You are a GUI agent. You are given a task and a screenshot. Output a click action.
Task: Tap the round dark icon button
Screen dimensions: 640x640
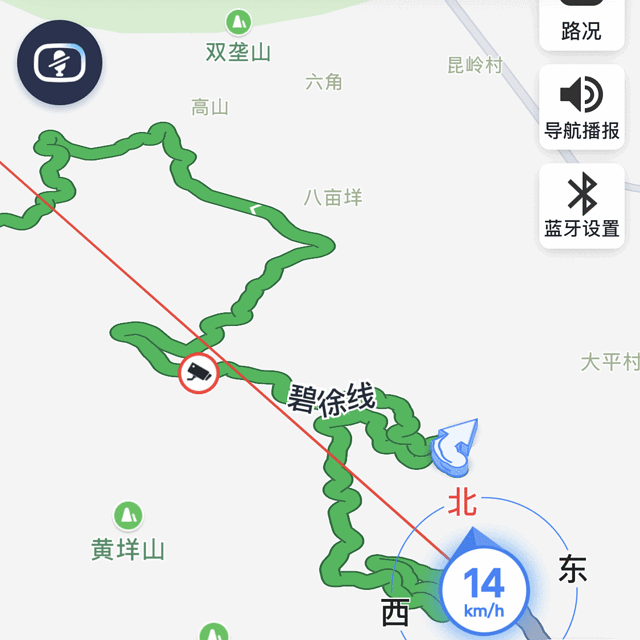tap(58, 63)
